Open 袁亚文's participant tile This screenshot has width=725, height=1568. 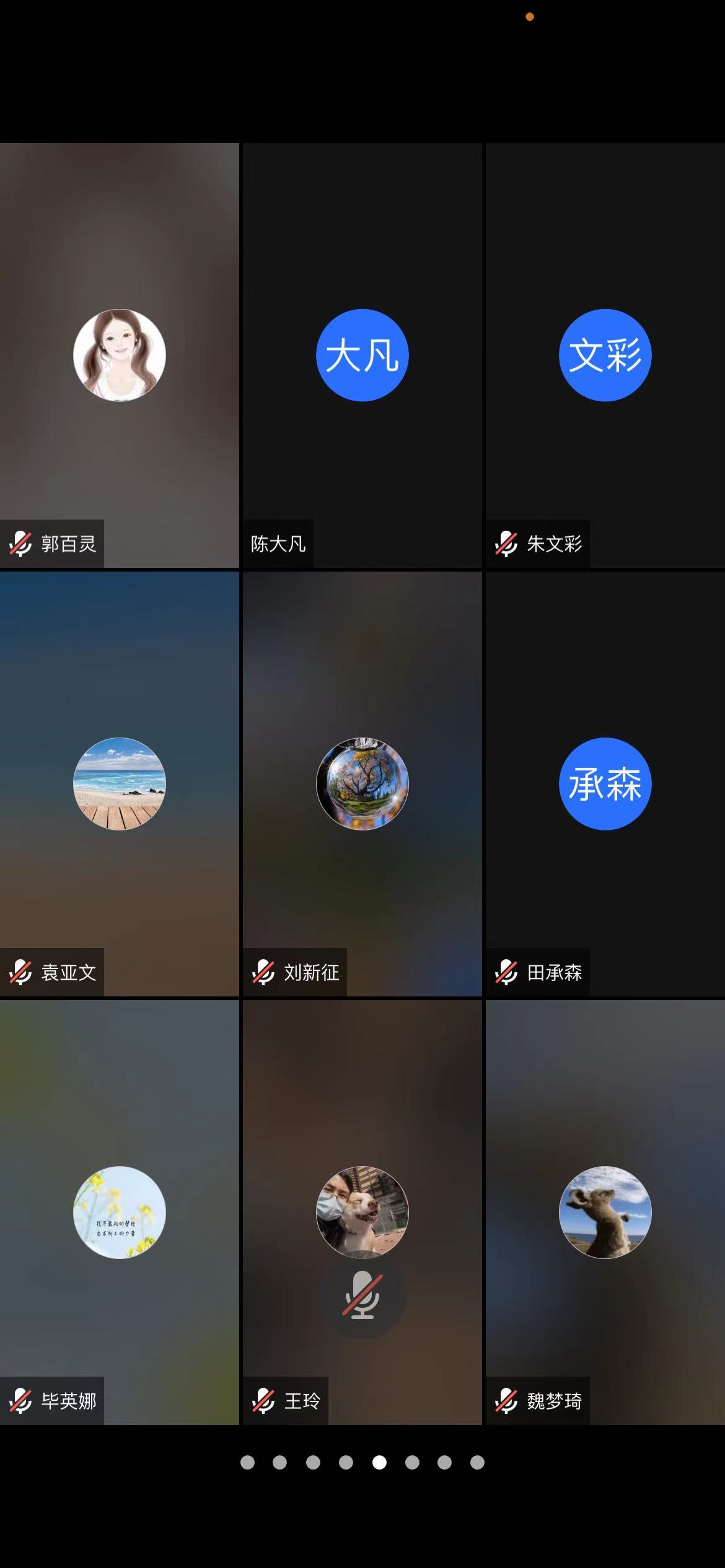point(119,783)
